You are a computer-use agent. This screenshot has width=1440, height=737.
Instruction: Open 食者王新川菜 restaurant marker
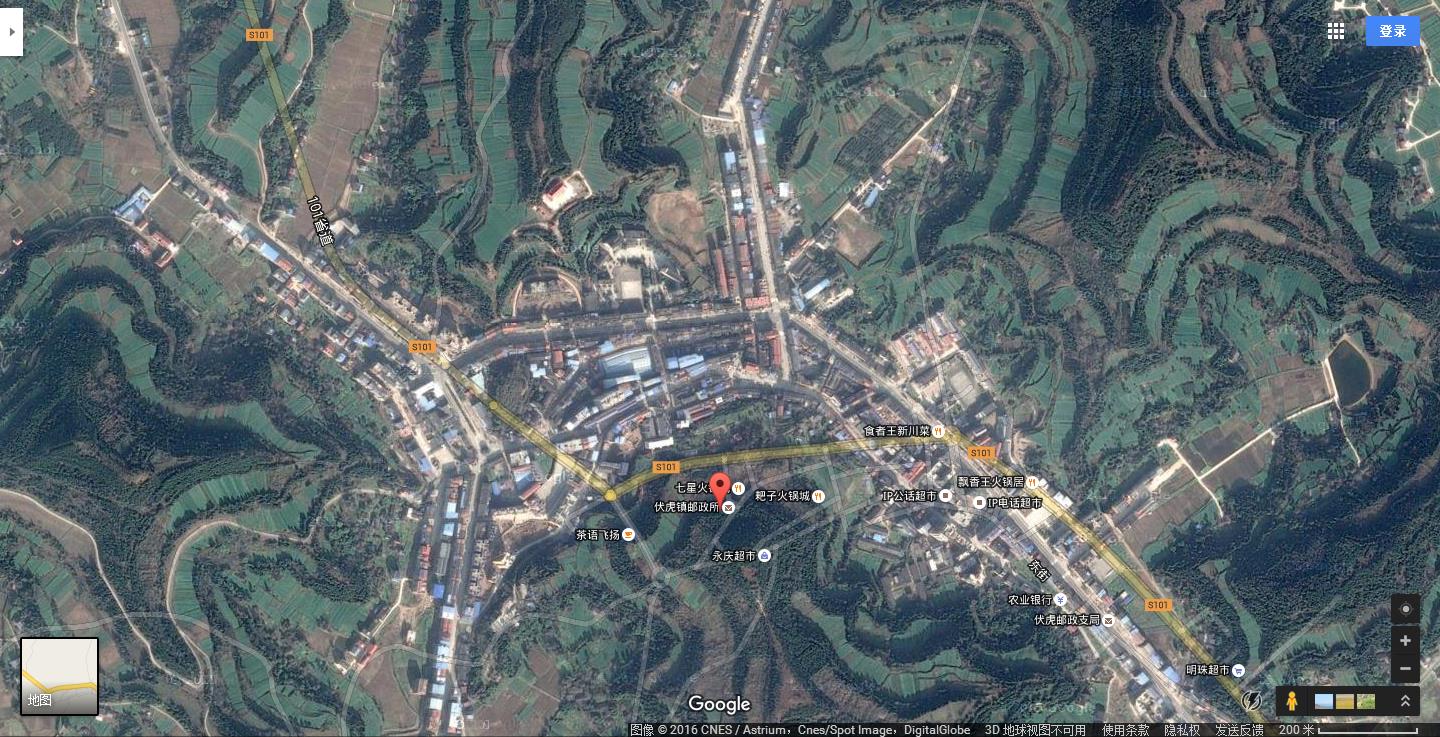[x=938, y=431]
